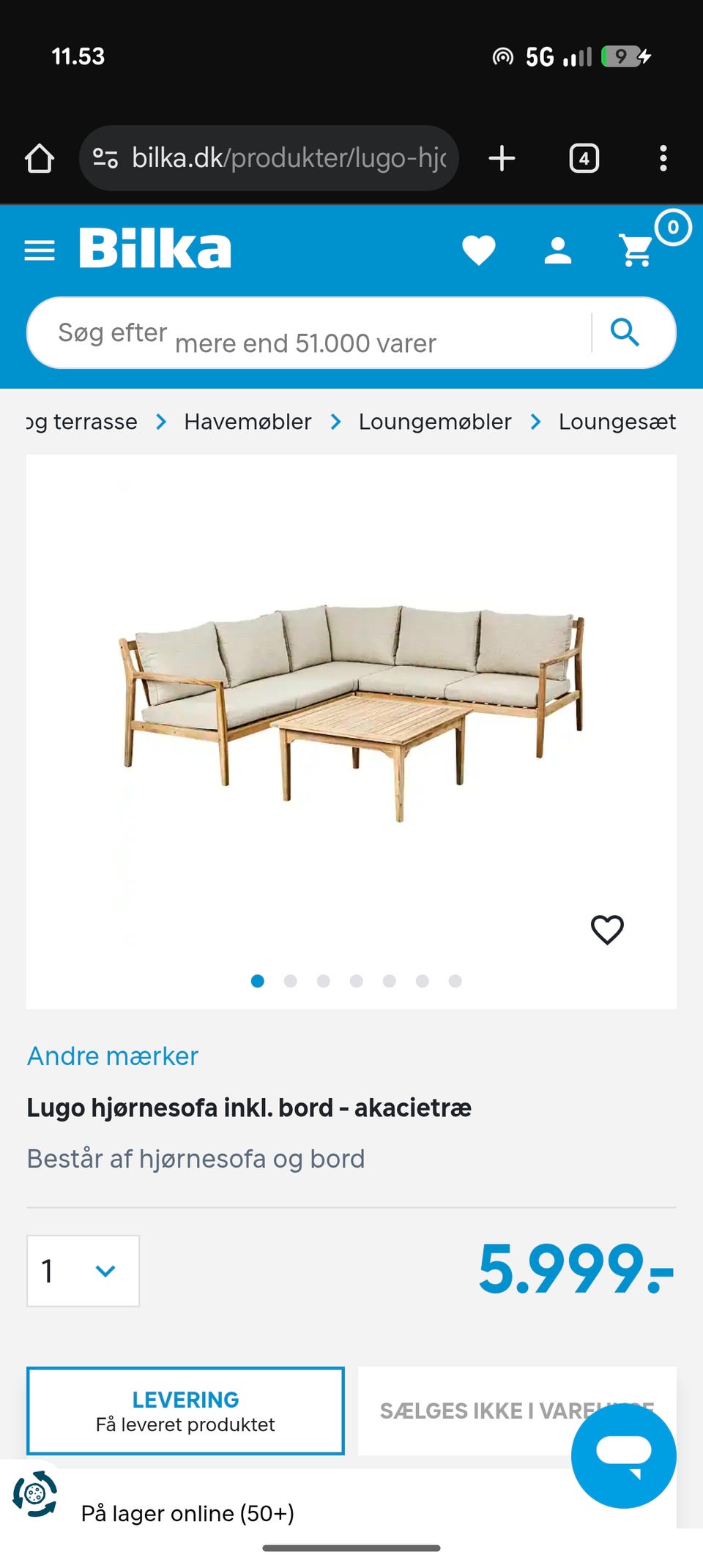
Task: Open the tab switcher showing 4 tabs
Action: click(584, 158)
